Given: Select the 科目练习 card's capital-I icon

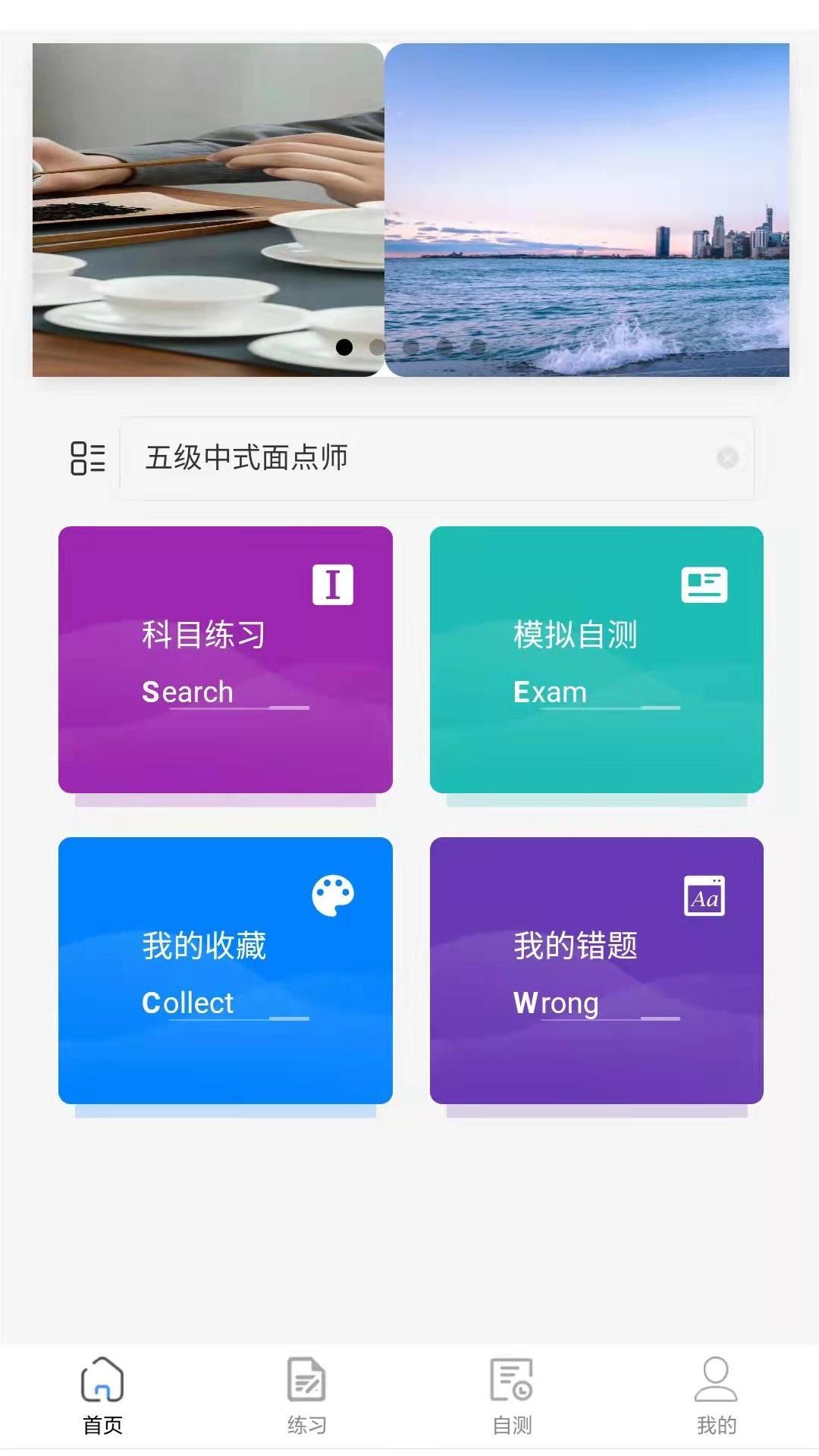Looking at the screenshot, I should pos(331,582).
